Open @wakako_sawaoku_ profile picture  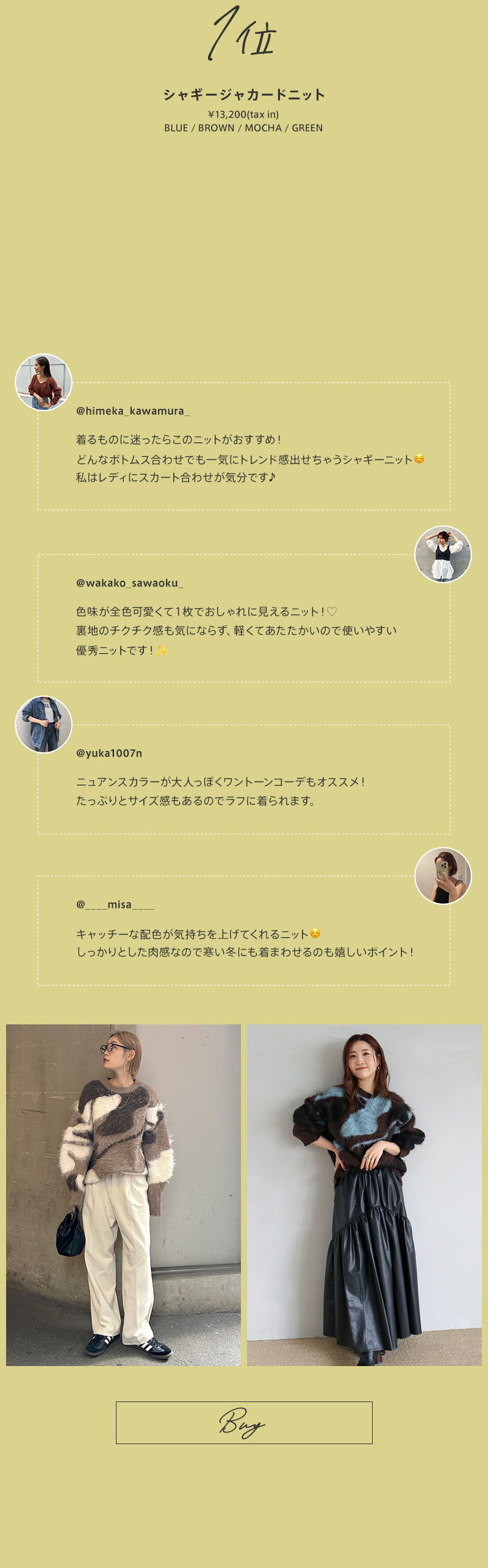[x=443, y=555]
